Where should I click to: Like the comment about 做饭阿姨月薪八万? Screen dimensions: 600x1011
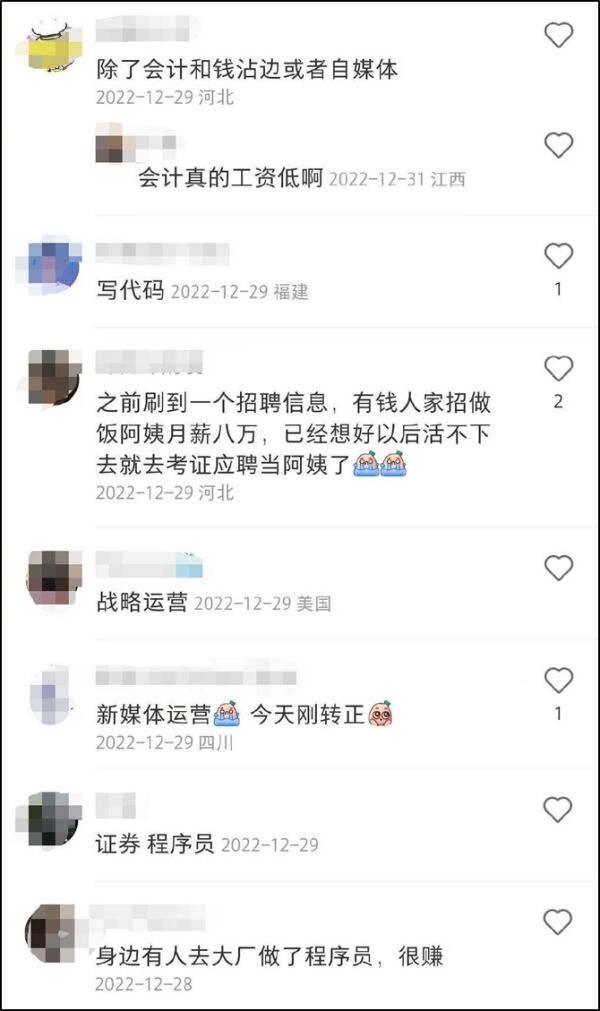click(558, 369)
